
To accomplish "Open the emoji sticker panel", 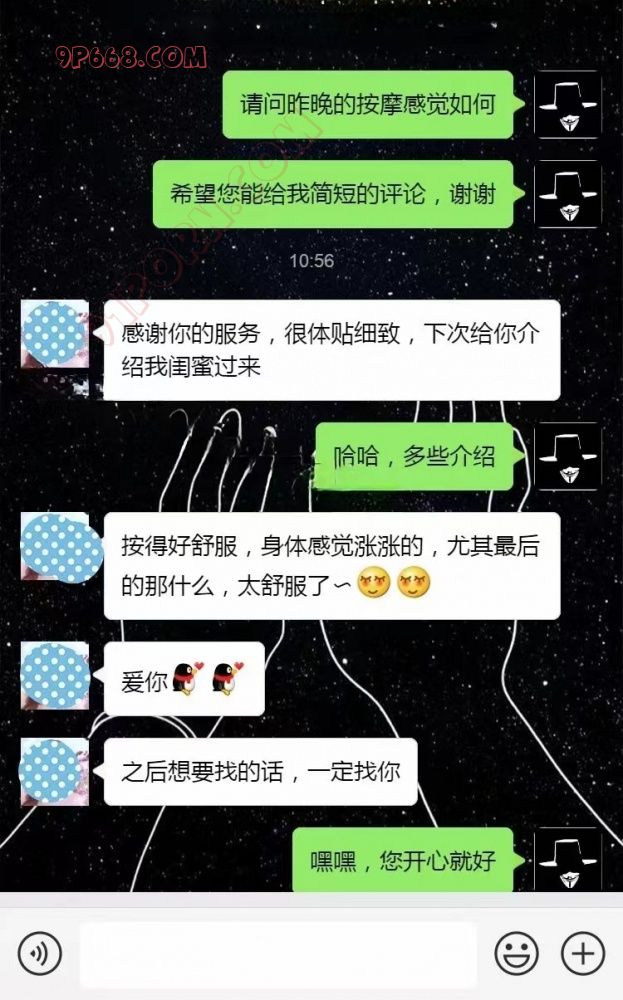I will (516, 954).
